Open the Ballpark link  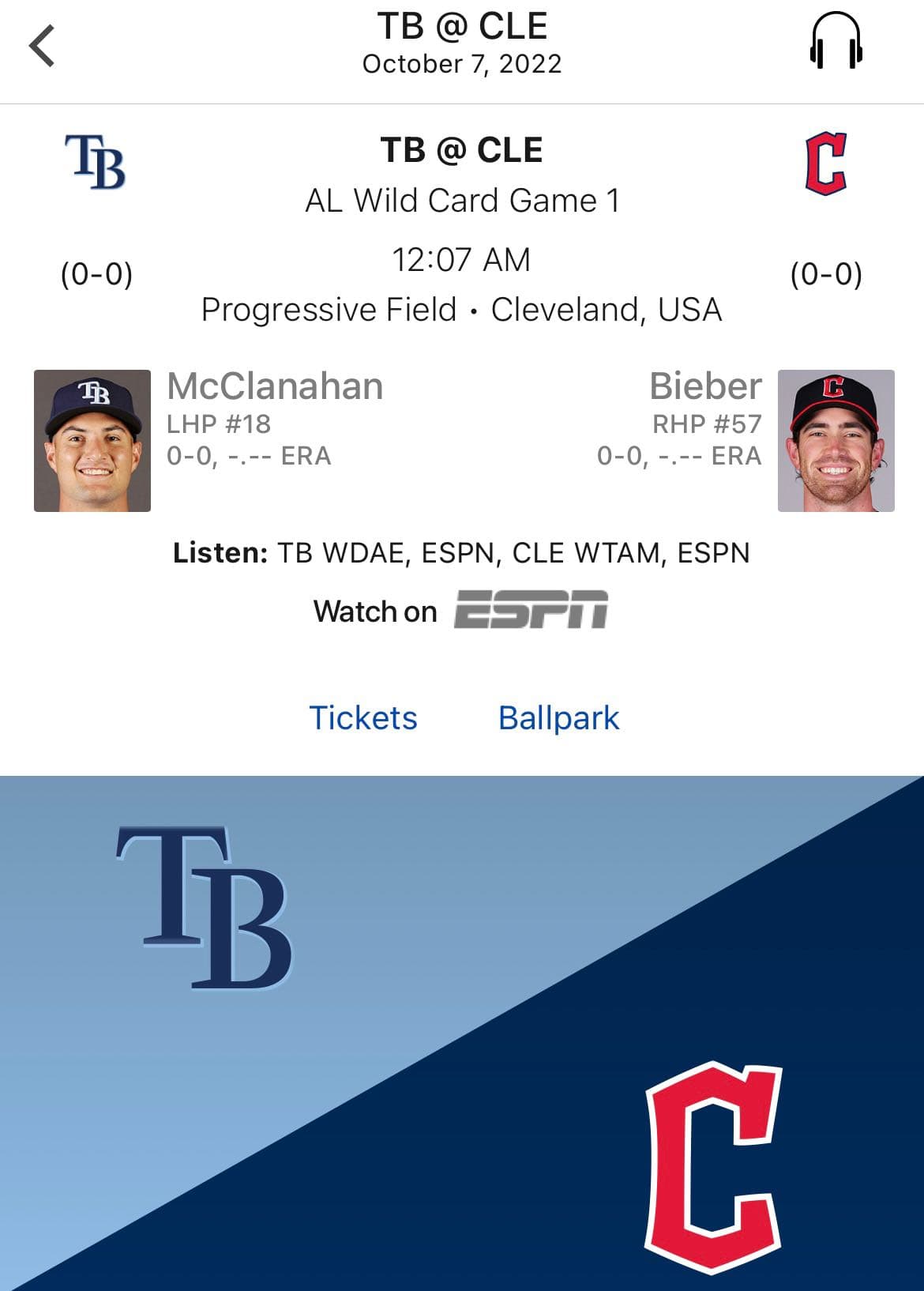(x=558, y=718)
